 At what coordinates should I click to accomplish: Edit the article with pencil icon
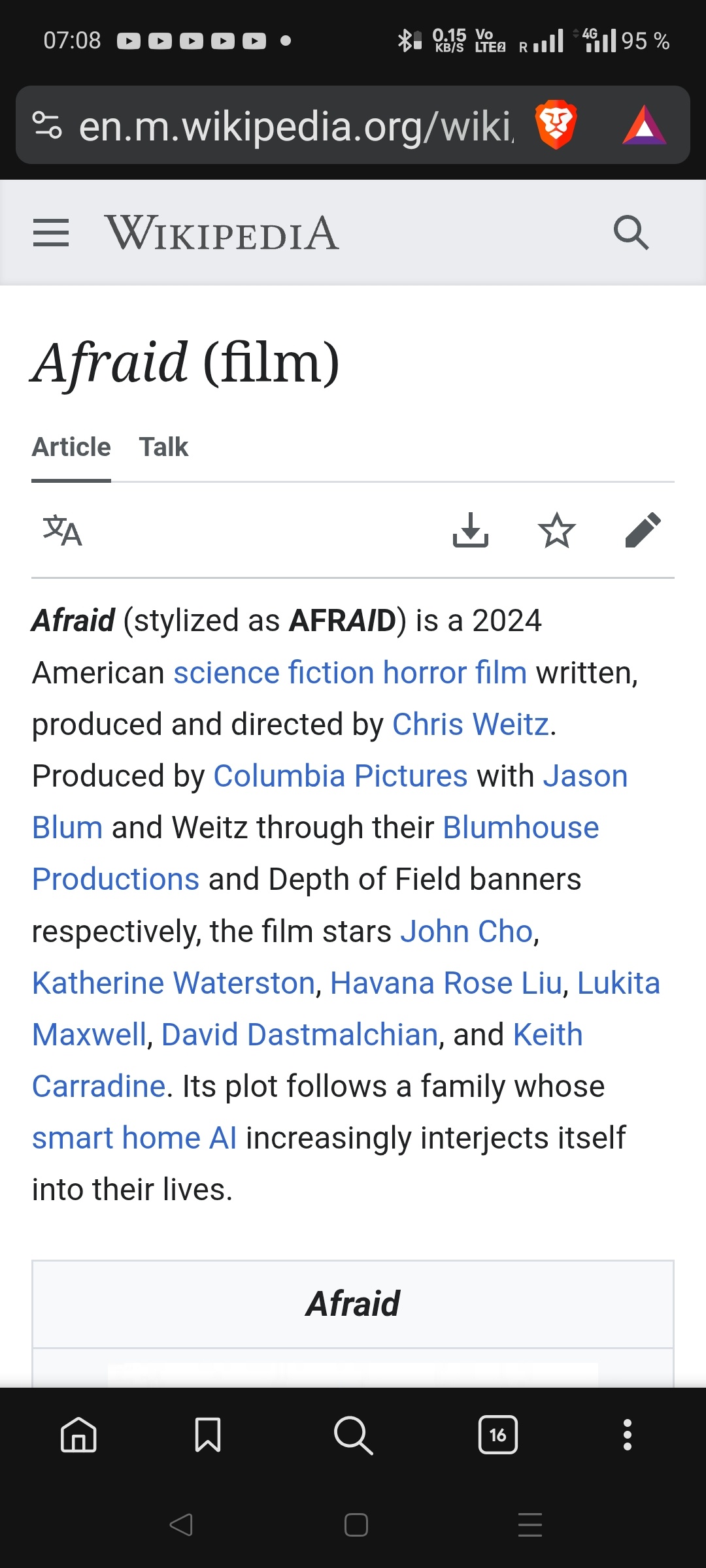click(643, 530)
